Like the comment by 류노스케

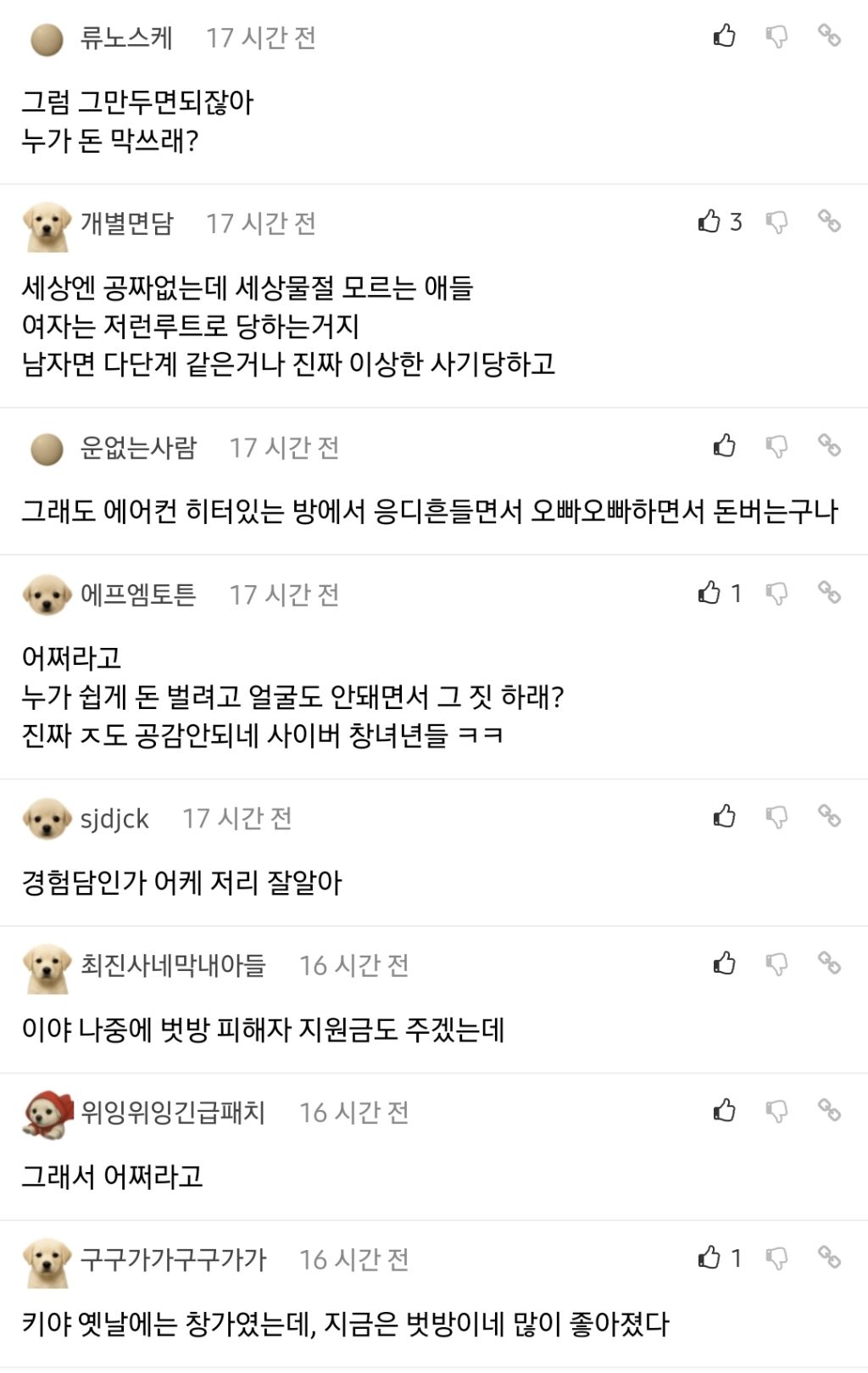click(x=724, y=36)
